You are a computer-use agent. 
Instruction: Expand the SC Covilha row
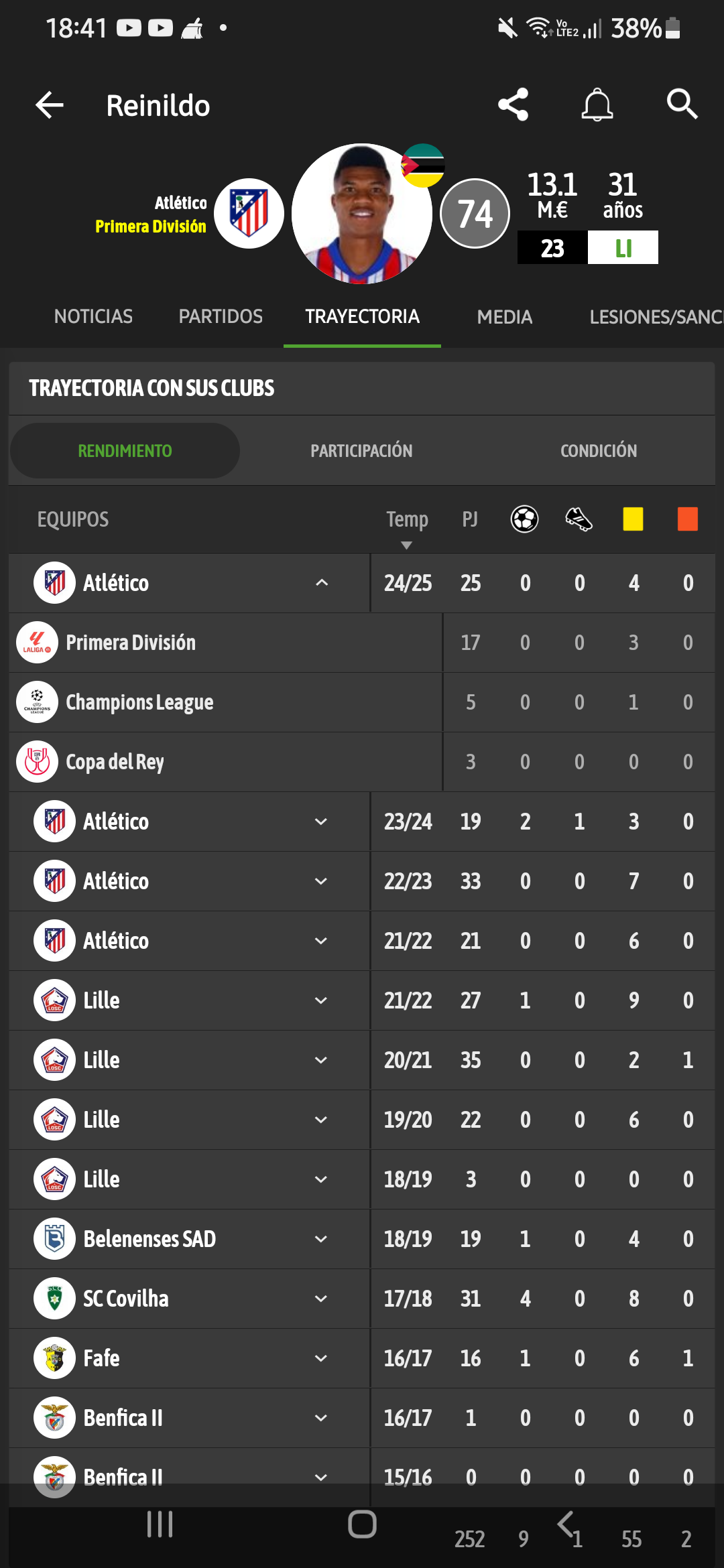pyautogui.click(x=322, y=1299)
